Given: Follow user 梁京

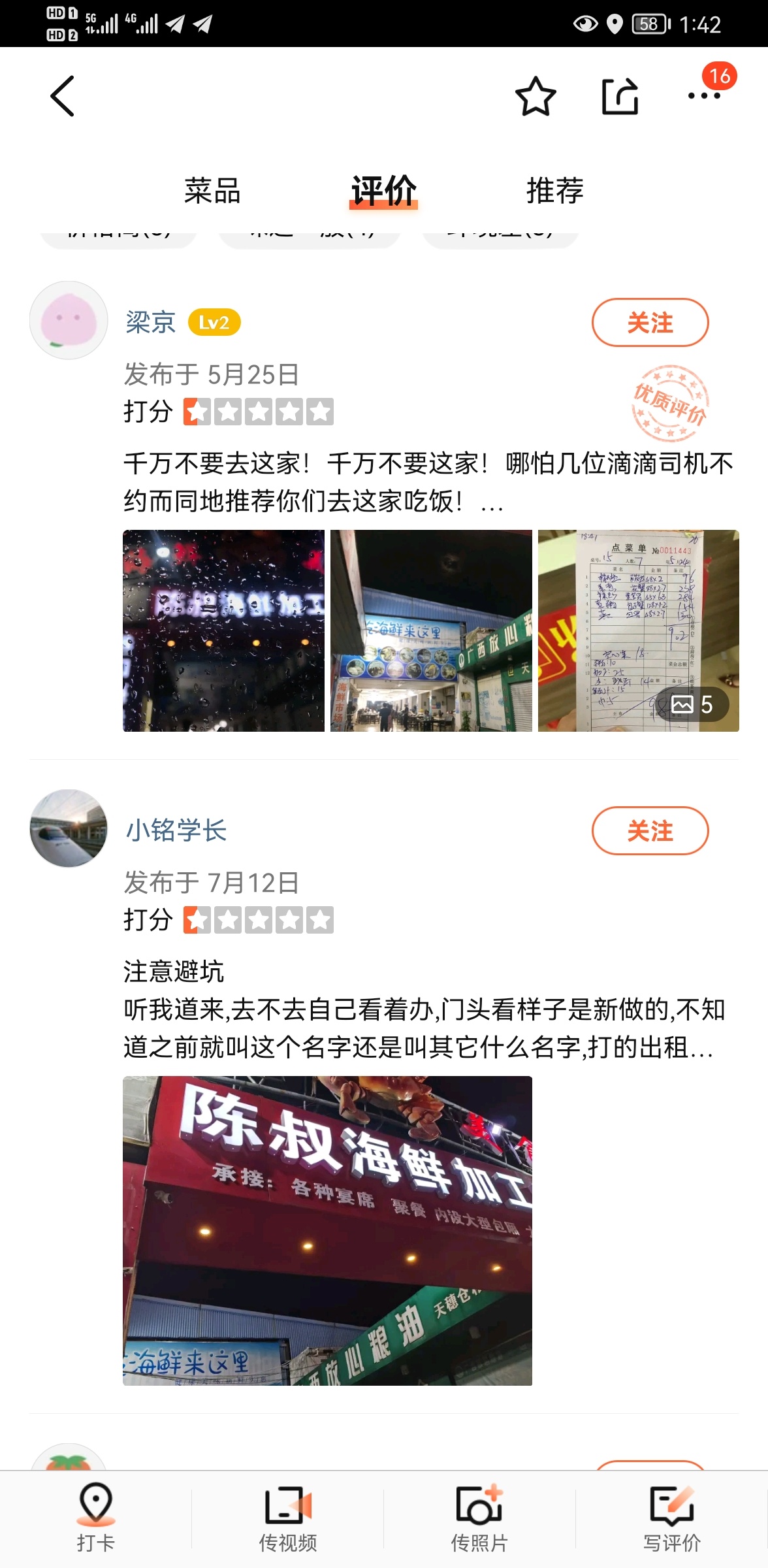Looking at the screenshot, I should [650, 323].
